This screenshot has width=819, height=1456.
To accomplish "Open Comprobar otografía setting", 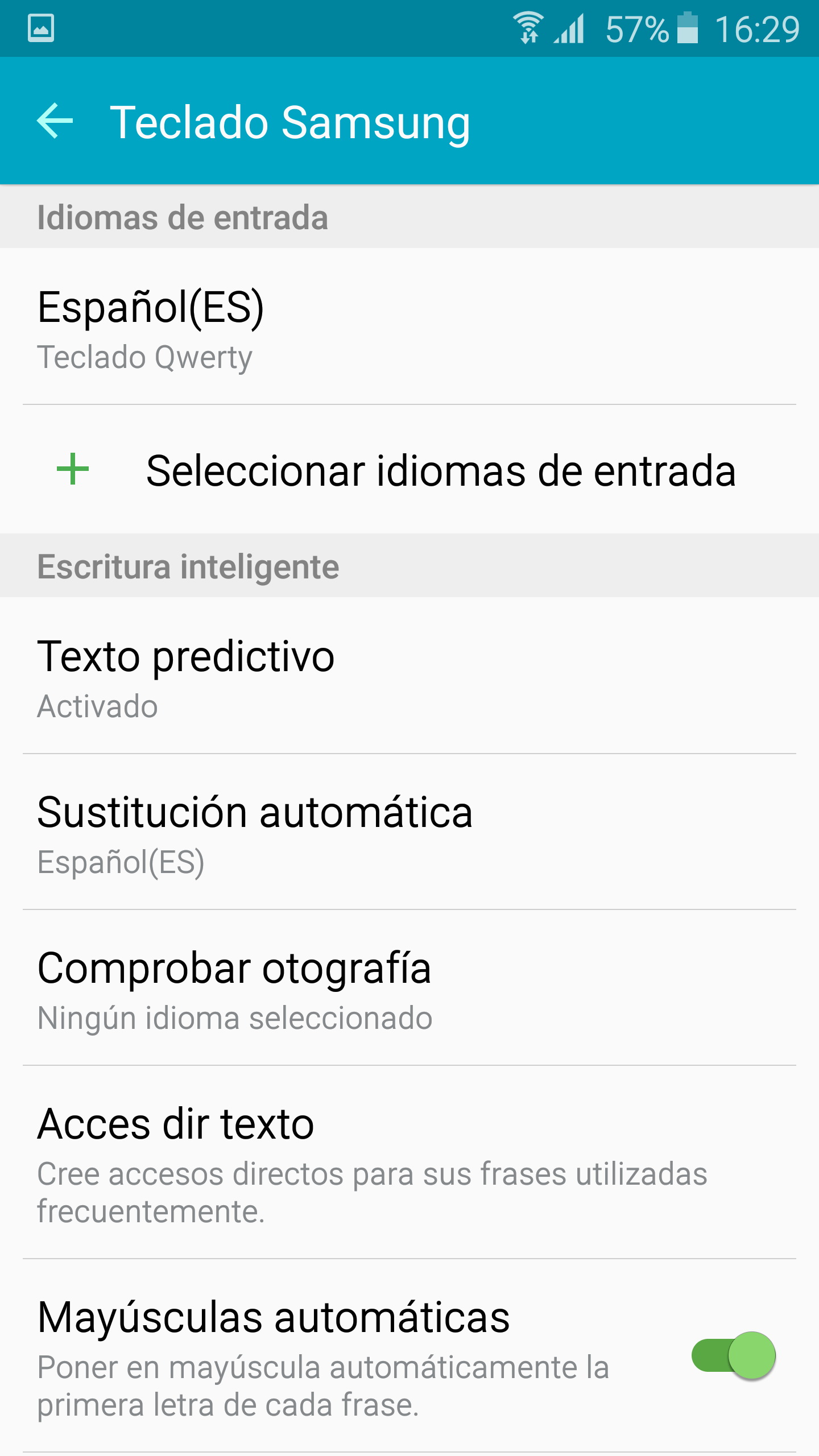I will click(x=409, y=988).
